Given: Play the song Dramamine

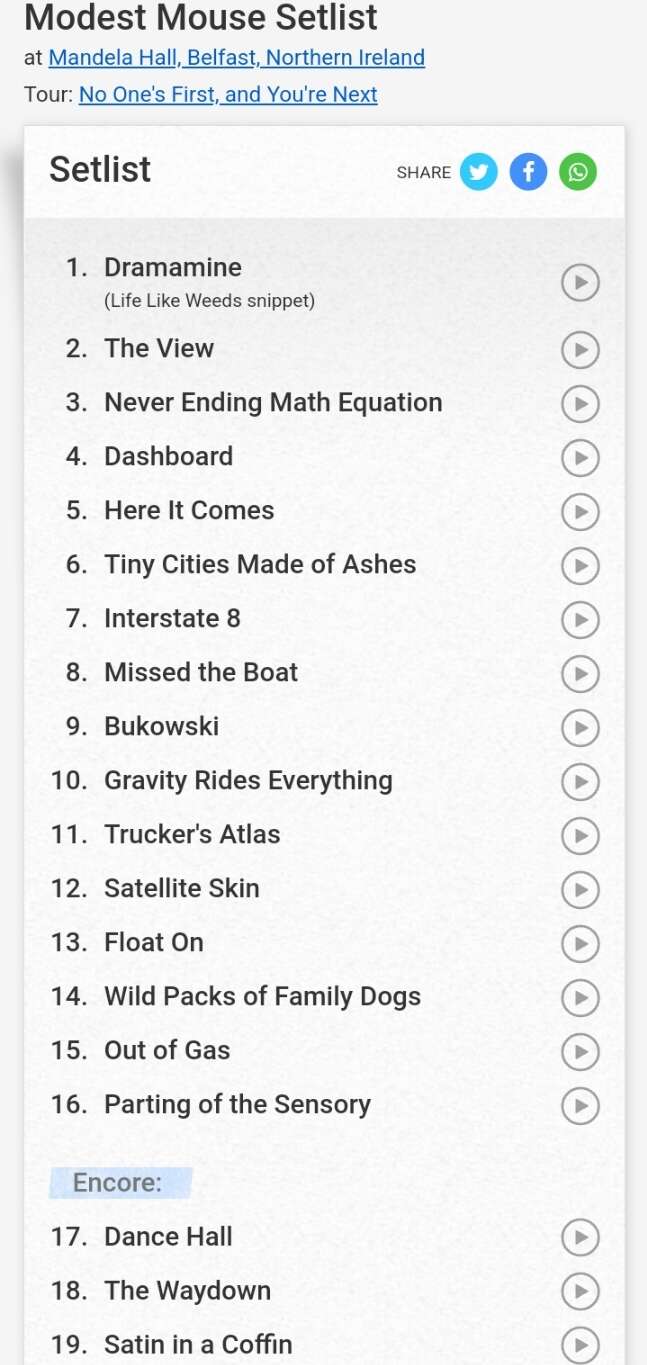Looking at the screenshot, I should coord(579,283).
